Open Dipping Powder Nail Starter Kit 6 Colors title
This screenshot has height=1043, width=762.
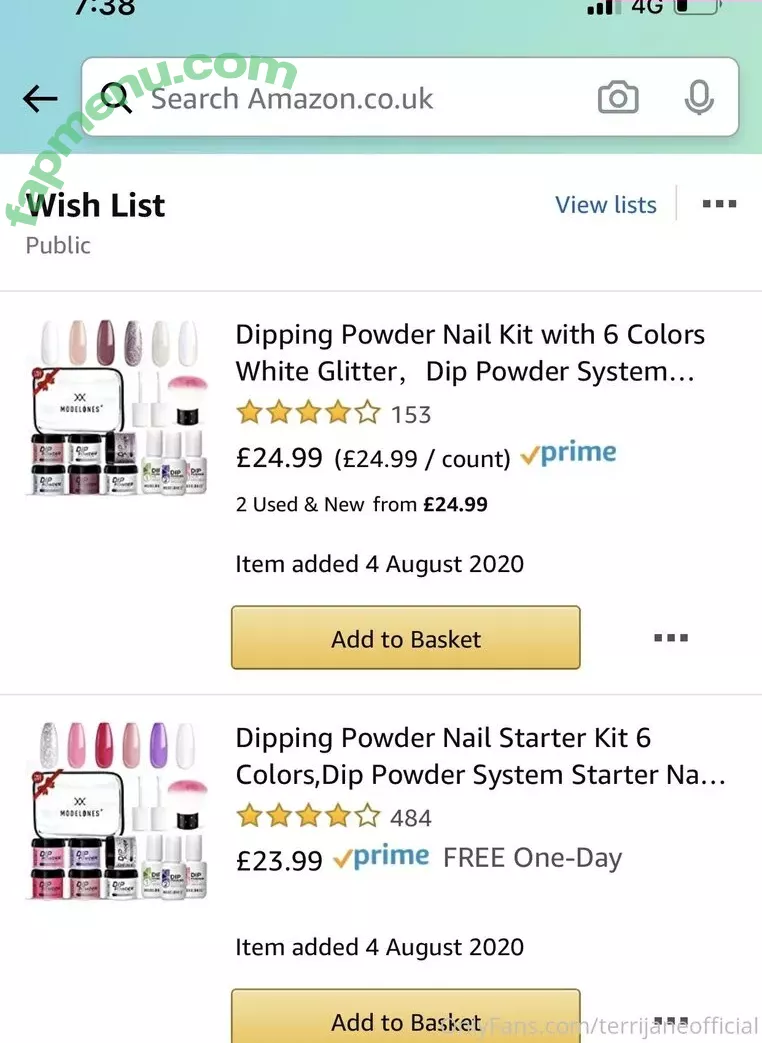pos(480,756)
